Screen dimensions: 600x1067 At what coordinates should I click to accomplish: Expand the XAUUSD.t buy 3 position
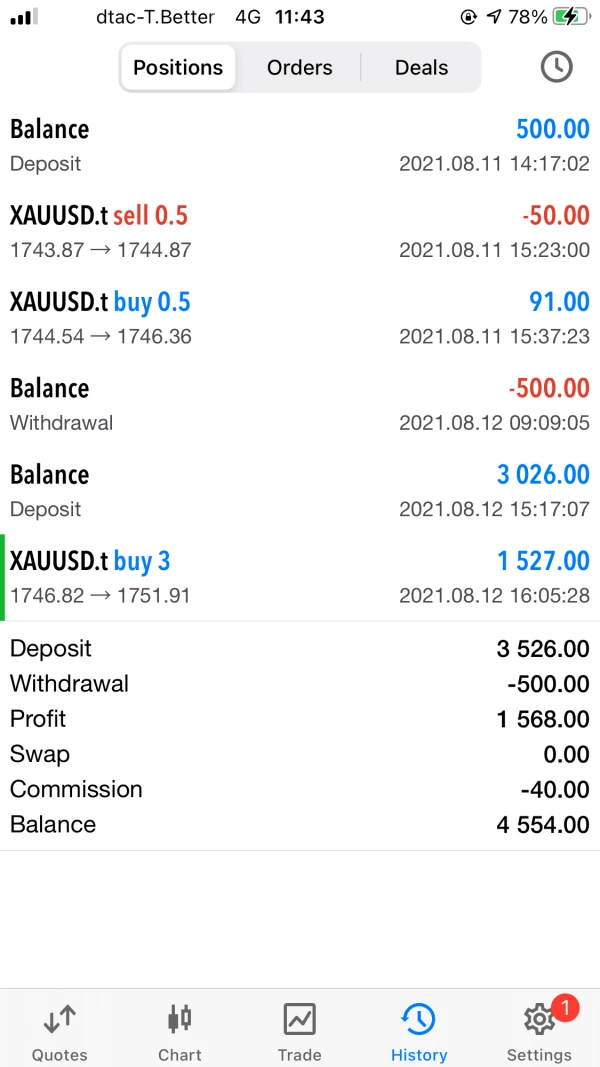point(299,577)
